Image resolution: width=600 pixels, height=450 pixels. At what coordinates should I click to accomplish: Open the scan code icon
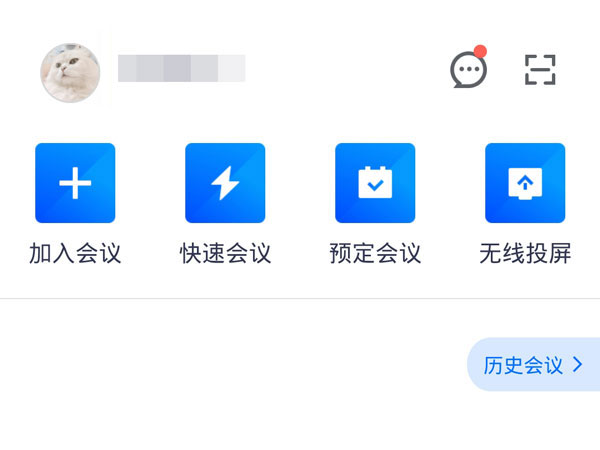coord(540,70)
